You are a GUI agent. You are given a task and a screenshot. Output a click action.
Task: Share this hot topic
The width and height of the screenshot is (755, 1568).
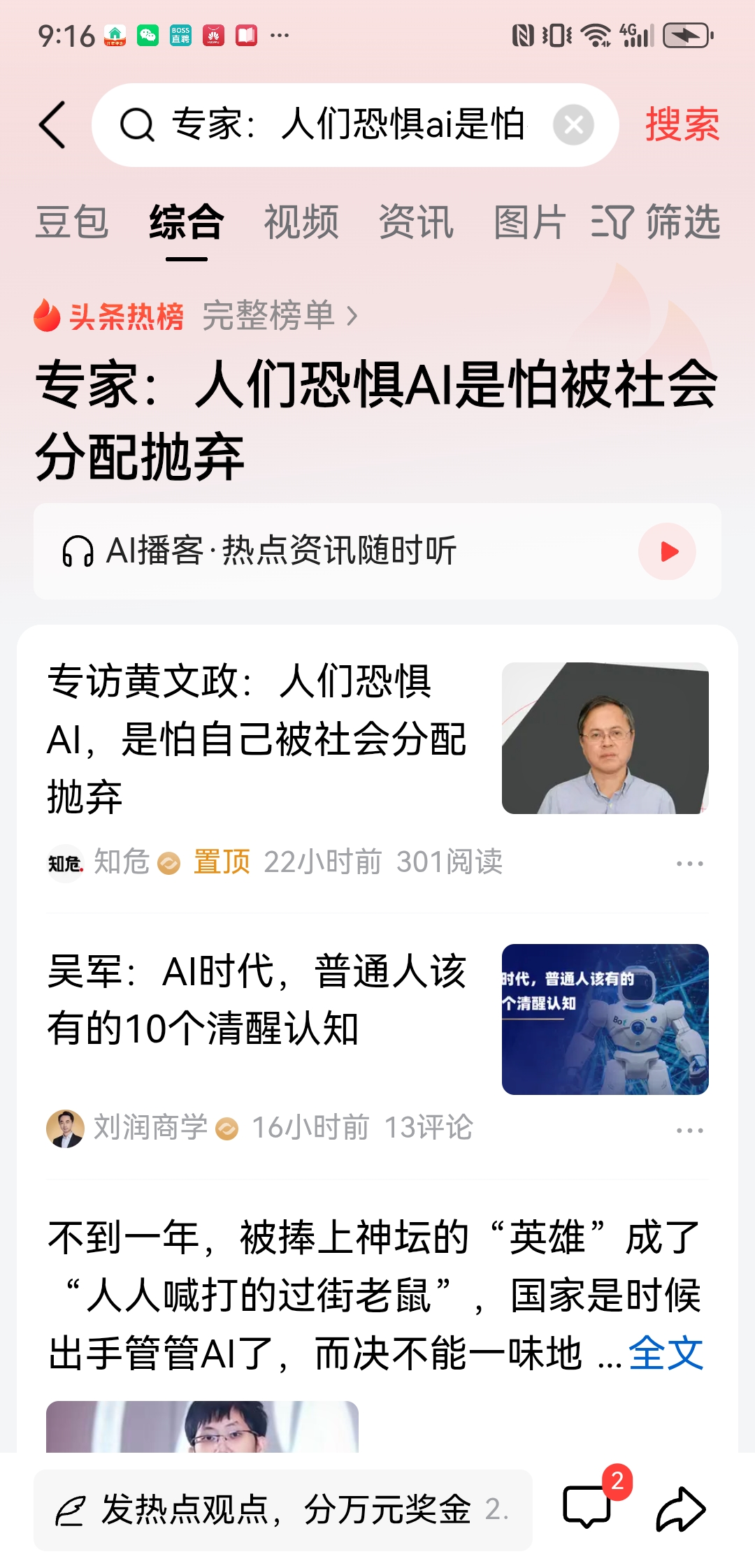(680, 1509)
